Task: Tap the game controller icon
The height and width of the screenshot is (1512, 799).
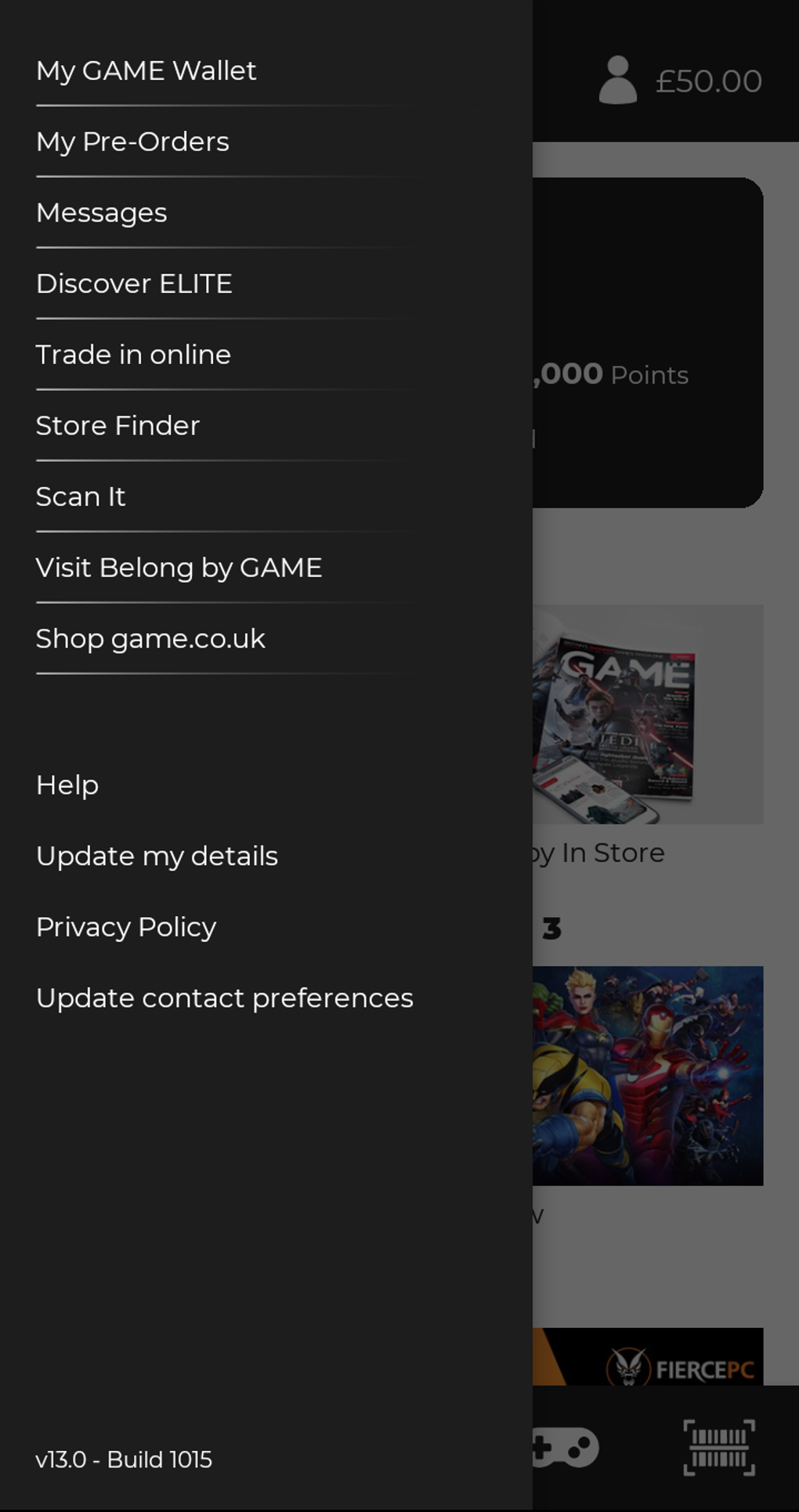Action: [x=567, y=1447]
